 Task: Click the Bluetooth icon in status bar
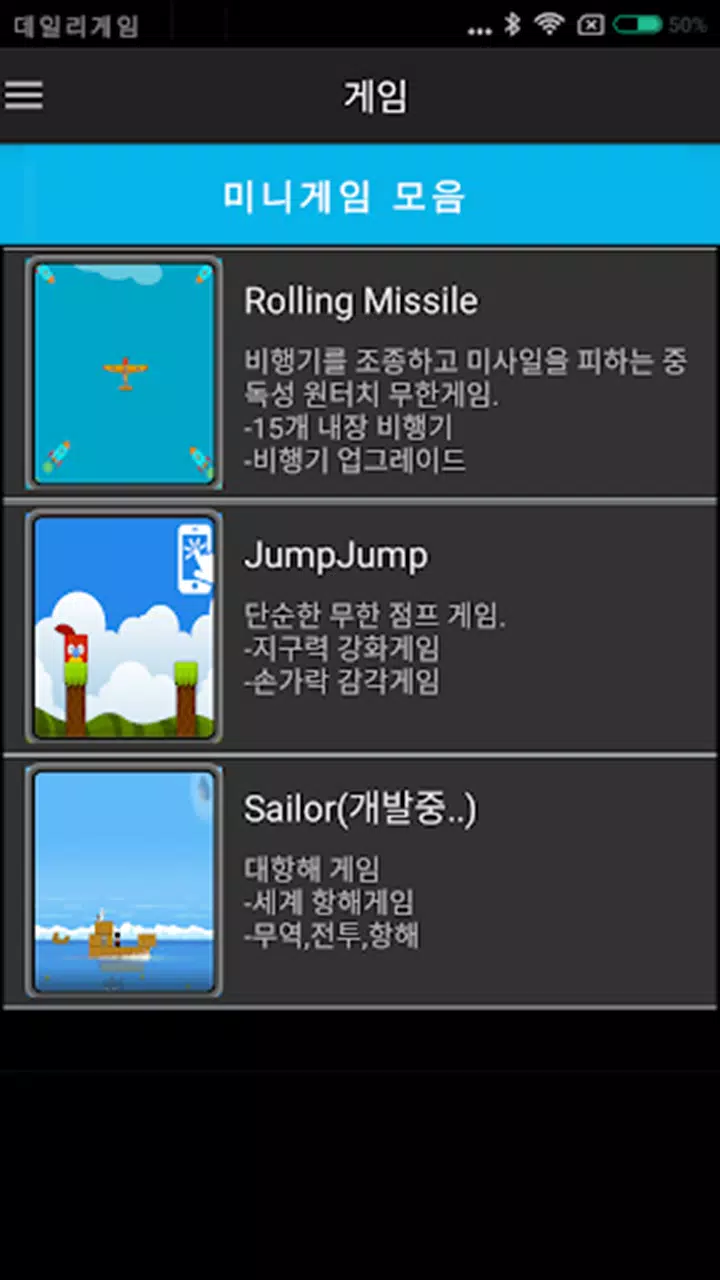point(514,26)
